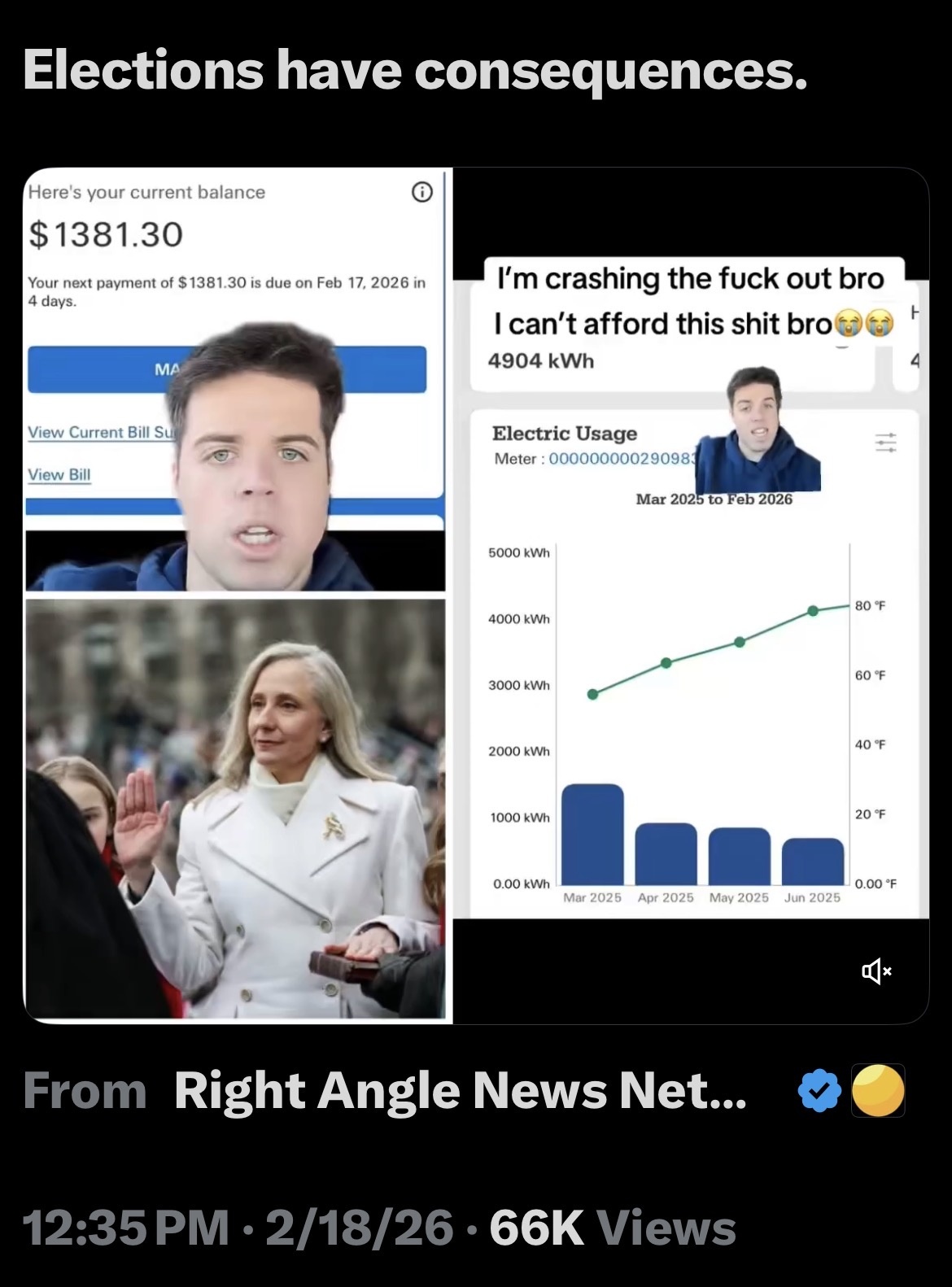Unmute the video's sound
This screenshot has height=1287, width=952.
(x=876, y=971)
